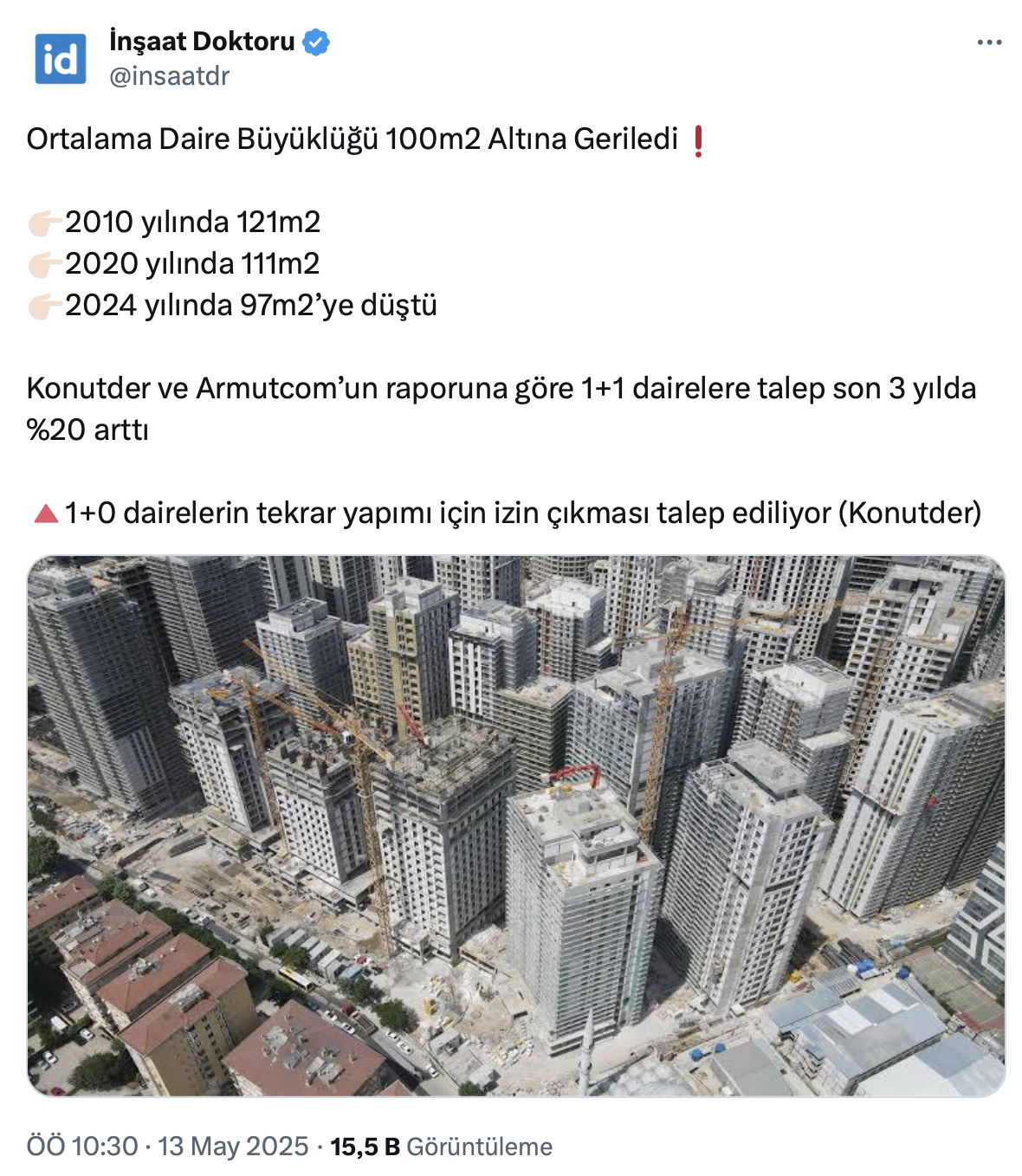1022x1176 pixels.
Task: Open the @insaatdr handle profile
Action: tap(169, 76)
